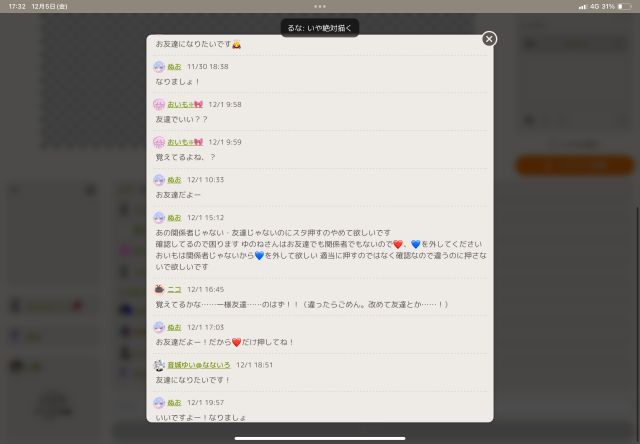Viewport: 640px width, 444px height.
Task: Close the comments popup
Action: pyautogui.click(x=489, y=39)
